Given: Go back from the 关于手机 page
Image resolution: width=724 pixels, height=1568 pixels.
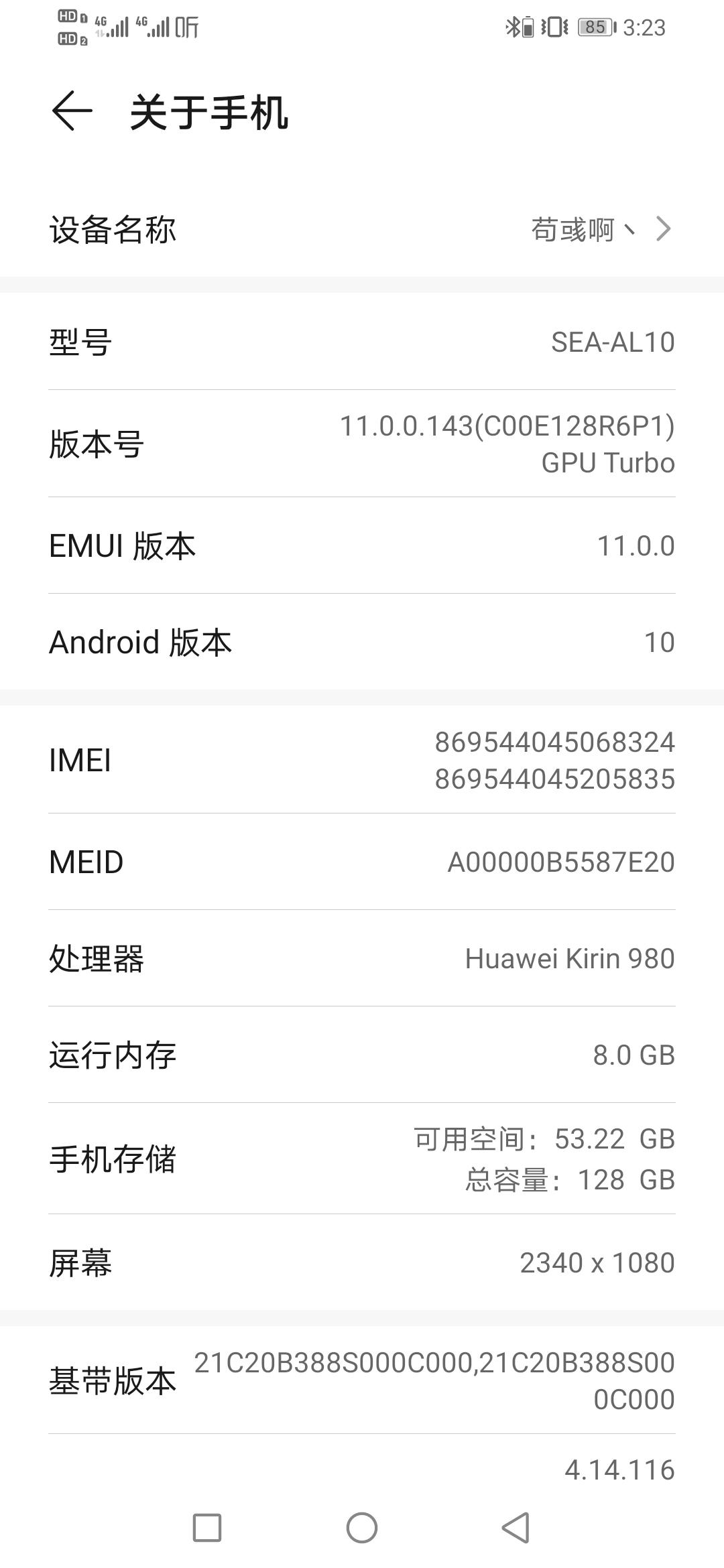Looking at the screenshot, I should pos(72,111).
